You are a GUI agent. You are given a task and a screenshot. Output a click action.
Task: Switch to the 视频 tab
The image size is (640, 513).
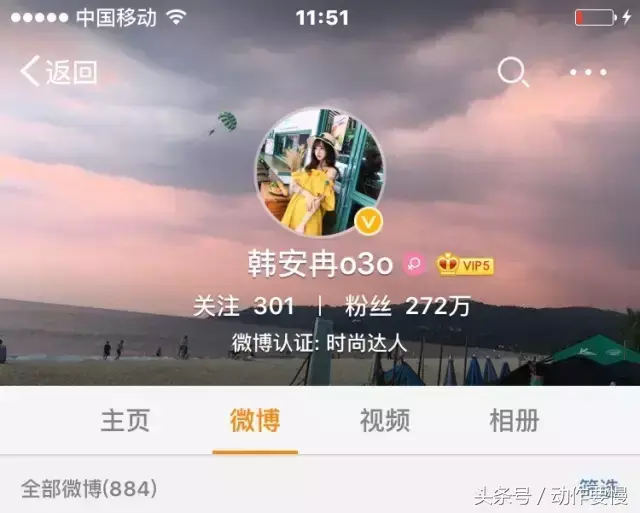(x=385, y=420)
